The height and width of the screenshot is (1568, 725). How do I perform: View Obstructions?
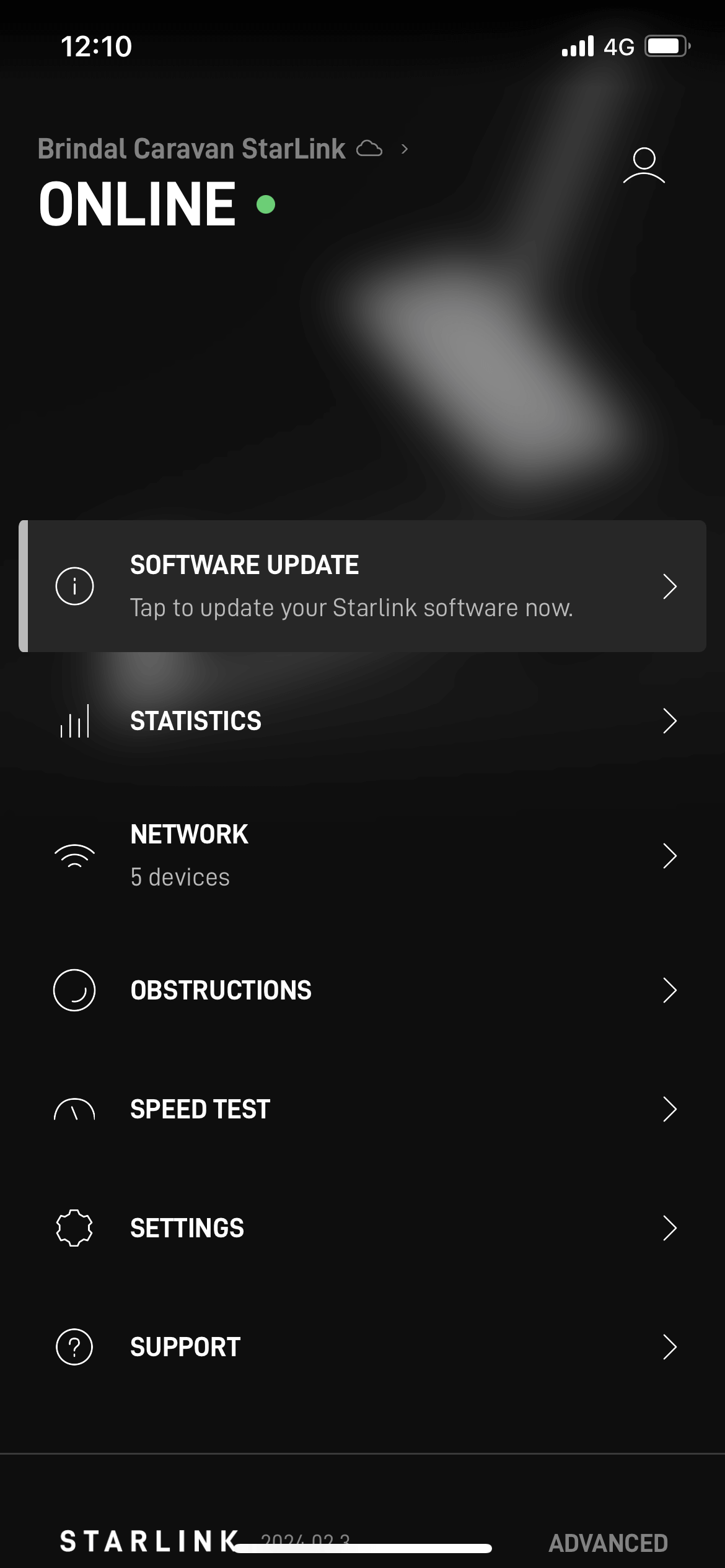tap(362, 990)
